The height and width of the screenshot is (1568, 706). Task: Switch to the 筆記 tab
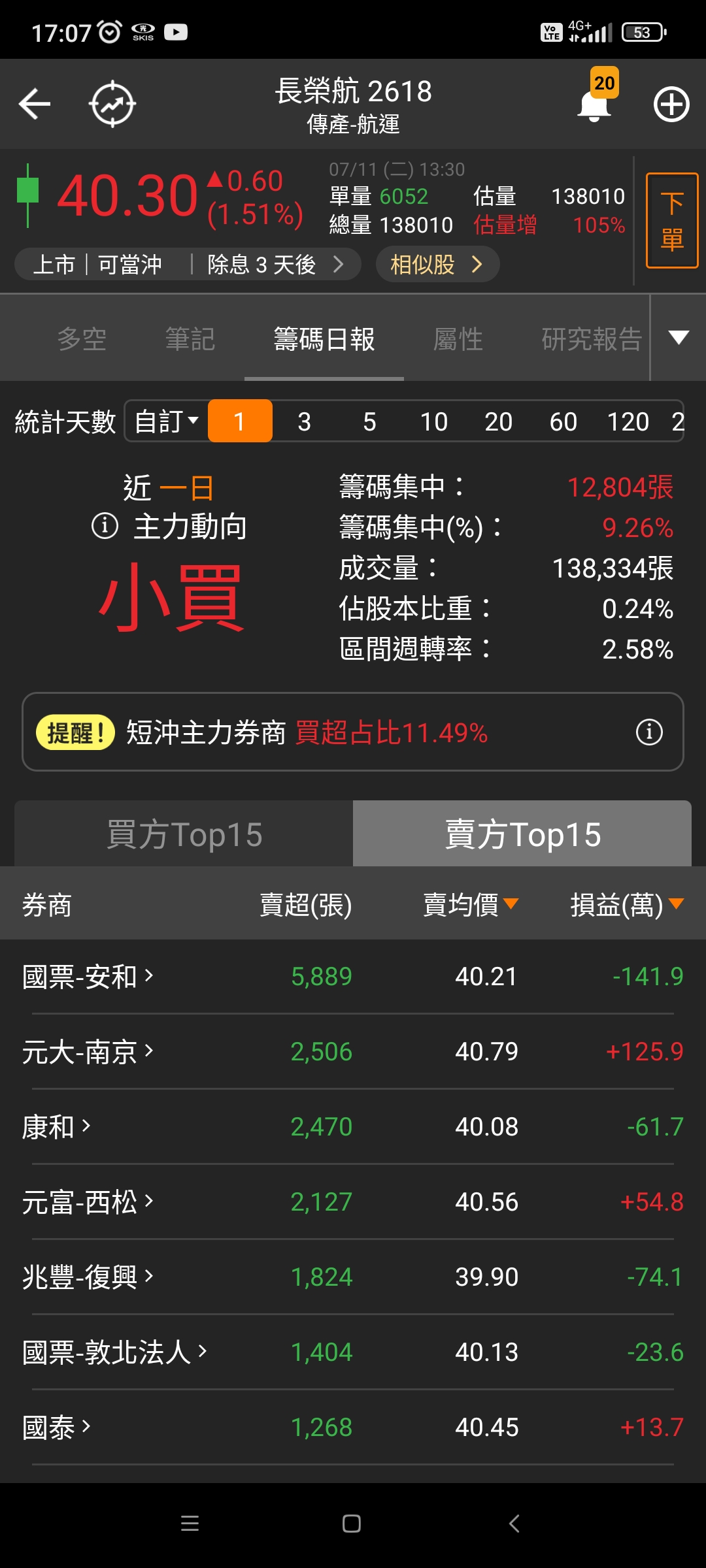tap(190, 339)
